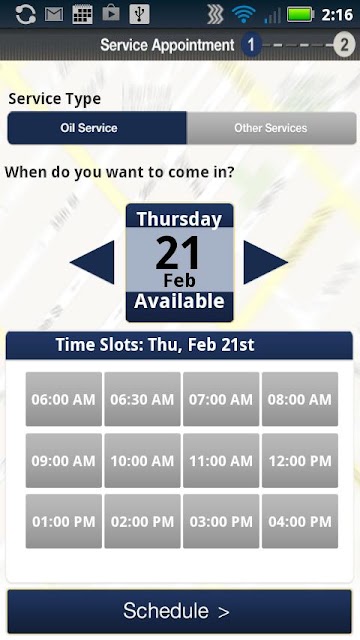360x640 pixels.
Task: Tap the 03:00 PM time slot
Action: pyautogui.click(x=221, y=521)
